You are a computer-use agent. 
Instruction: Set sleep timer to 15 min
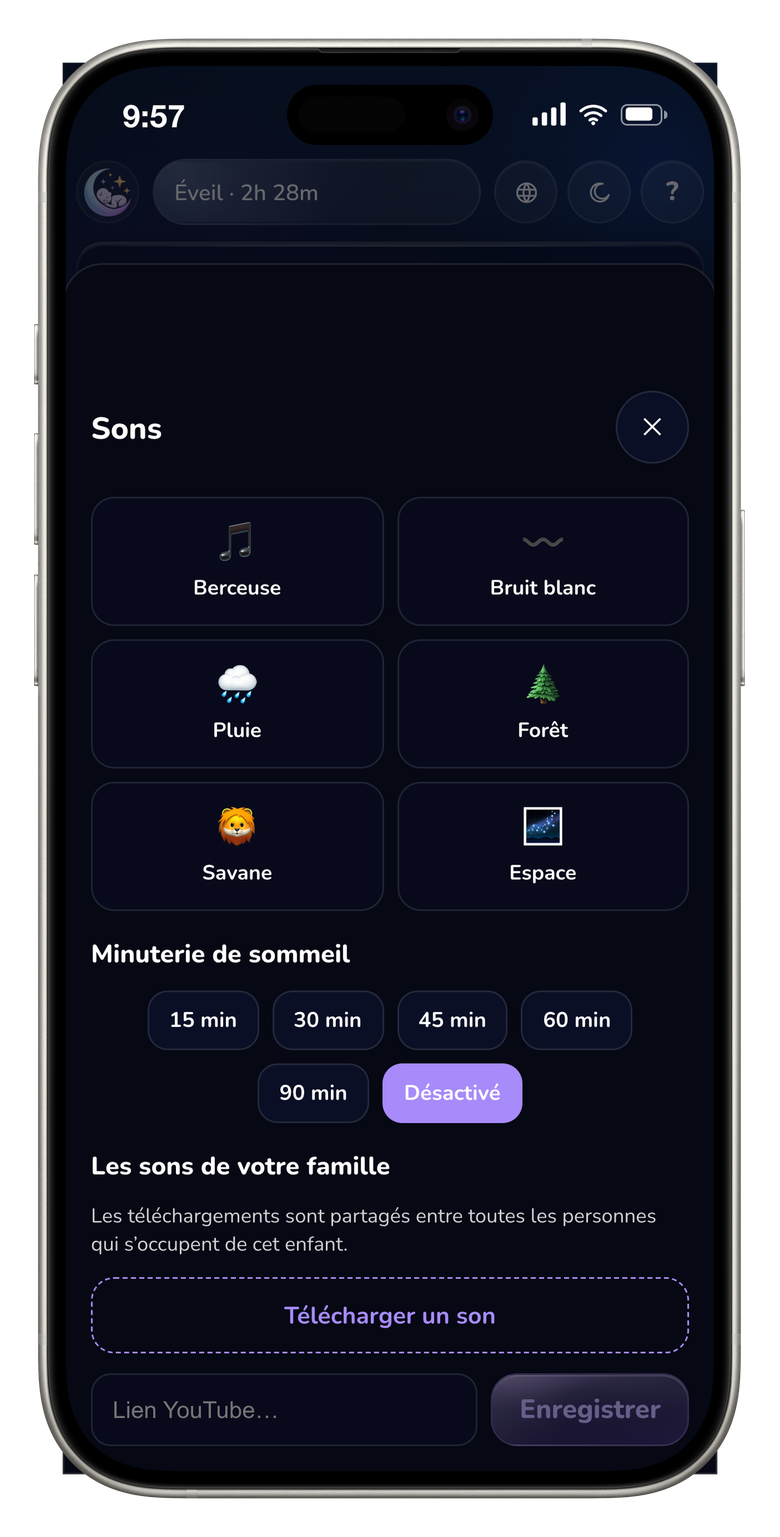(x=203, y=1020)
